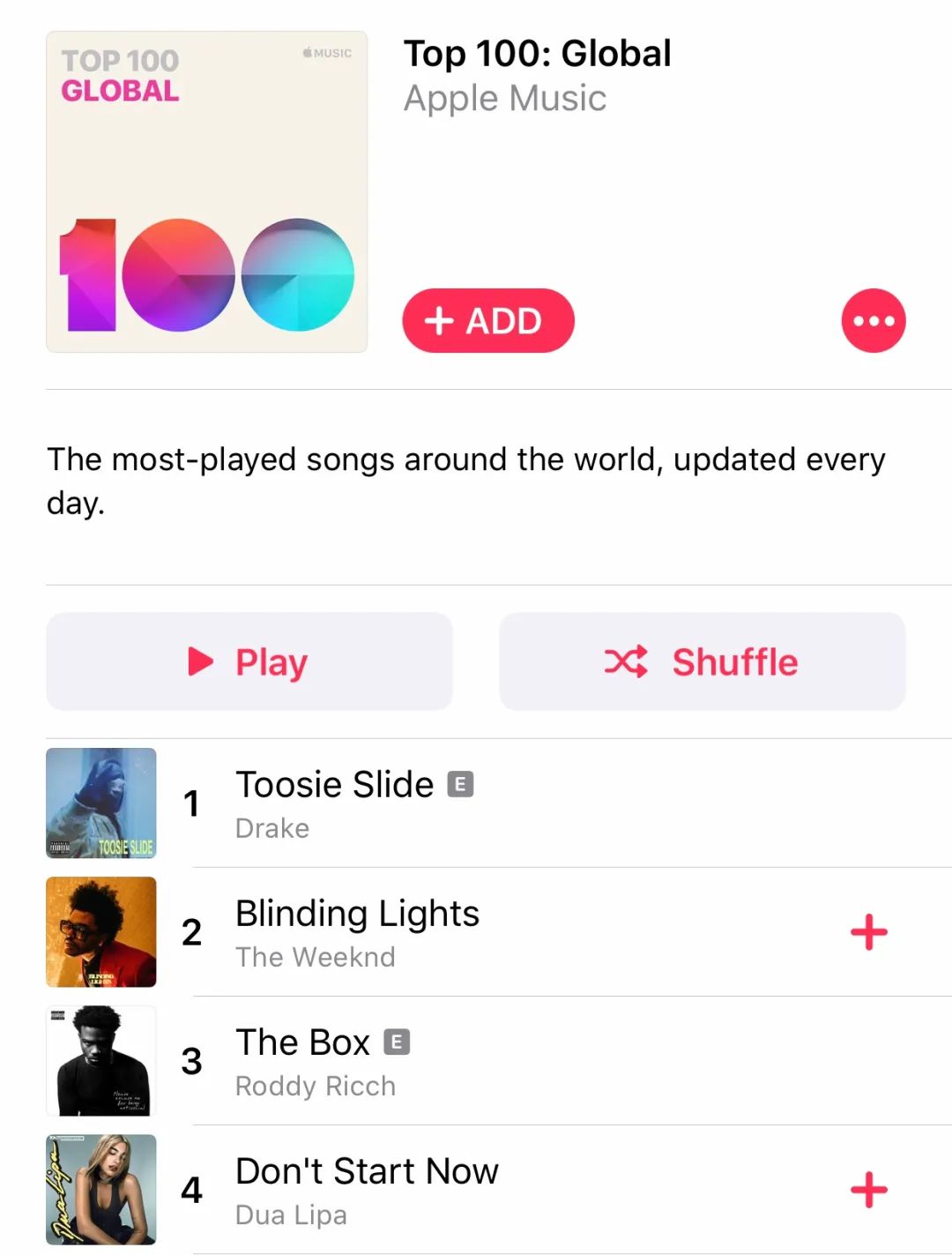Shuffle the Top 100: Global playlist
This screenshot has height=1255, width=952.
pos(702,661)
